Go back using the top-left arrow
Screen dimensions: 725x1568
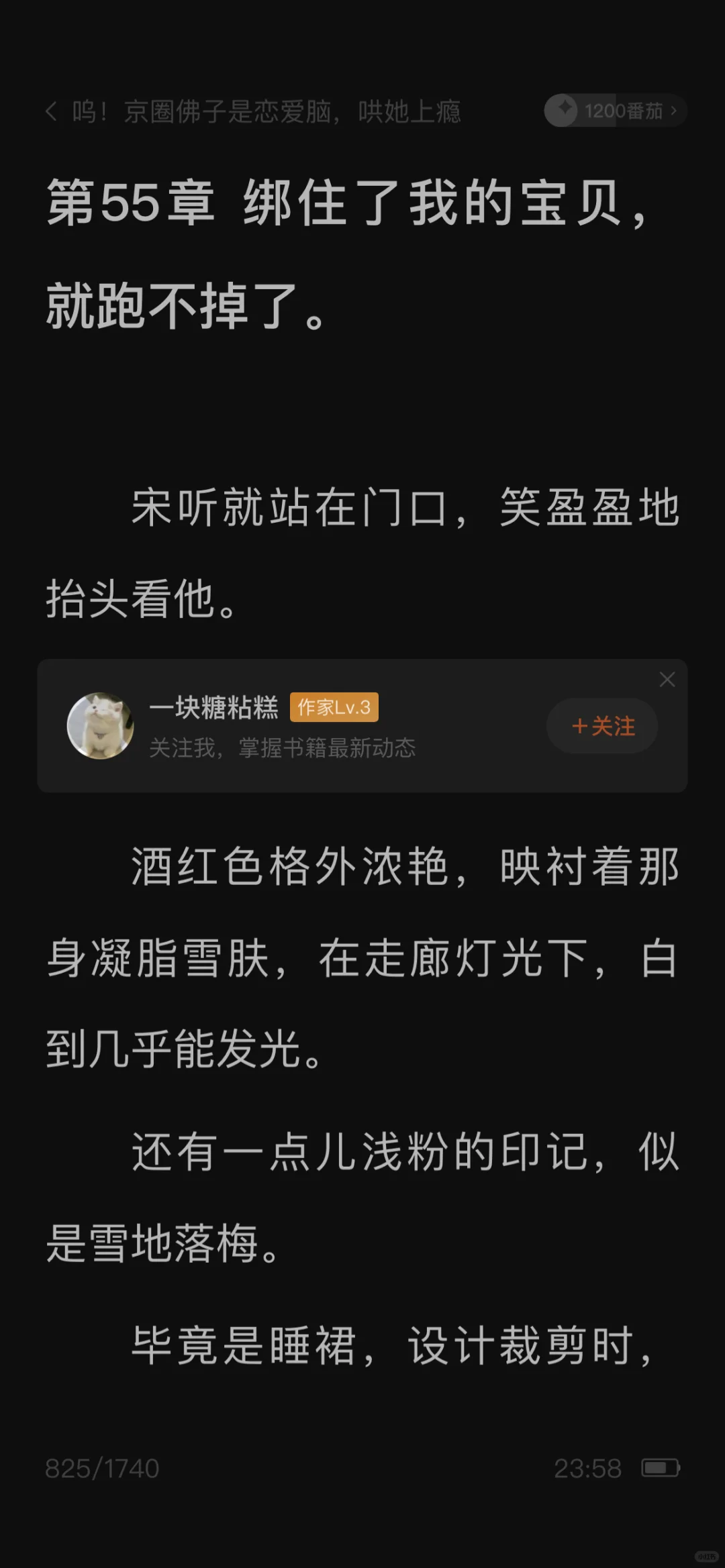(51, 111)
